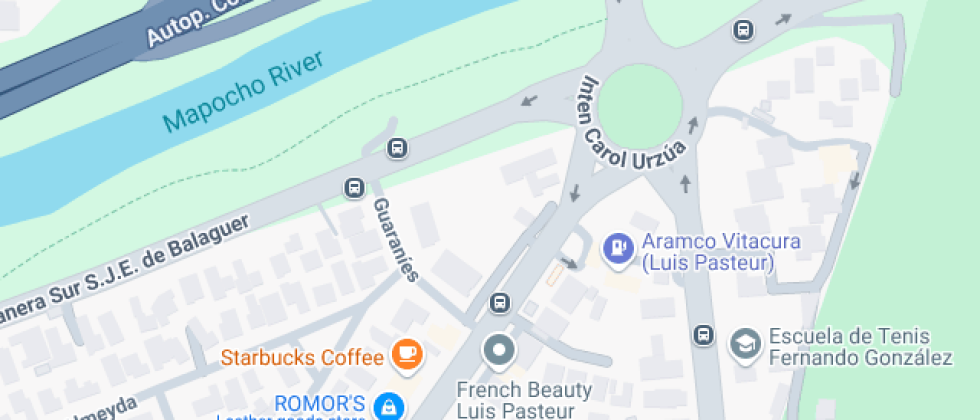Screen dimensions: 980x420
Task: Open the Starbucks Coffee place marker
Action: (x=407, y=353)
